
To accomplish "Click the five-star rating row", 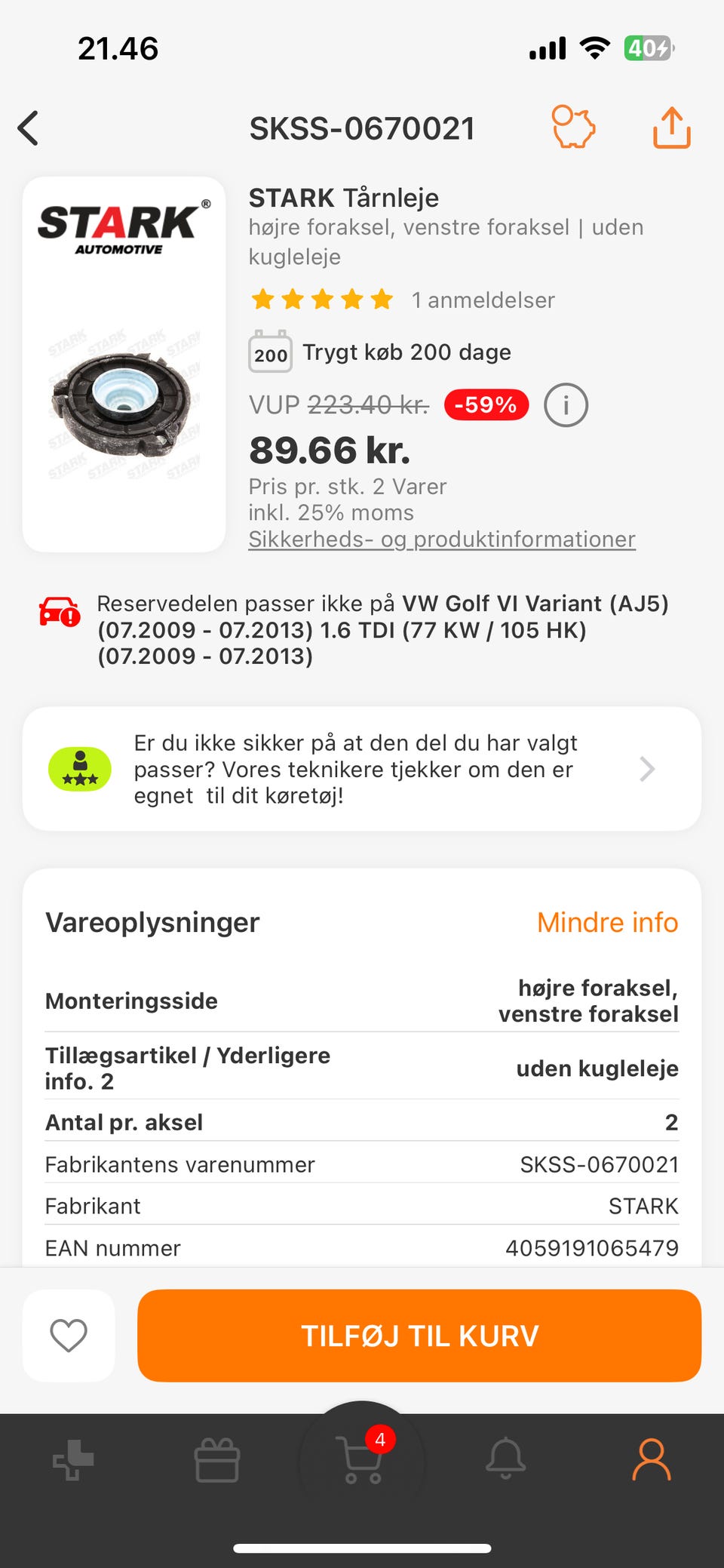I will [322, 300].
